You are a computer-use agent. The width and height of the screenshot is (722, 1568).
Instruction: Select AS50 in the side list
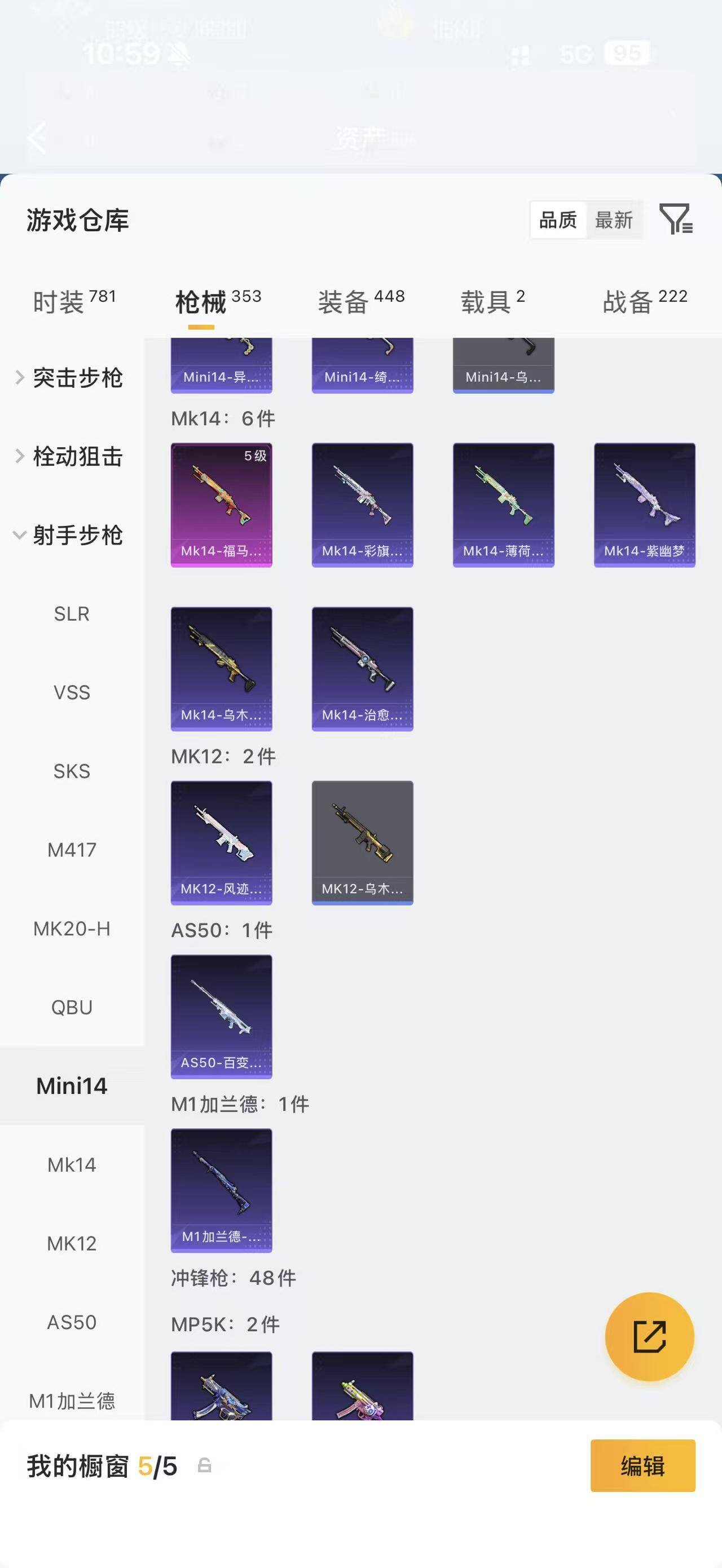click(72, 1322)
